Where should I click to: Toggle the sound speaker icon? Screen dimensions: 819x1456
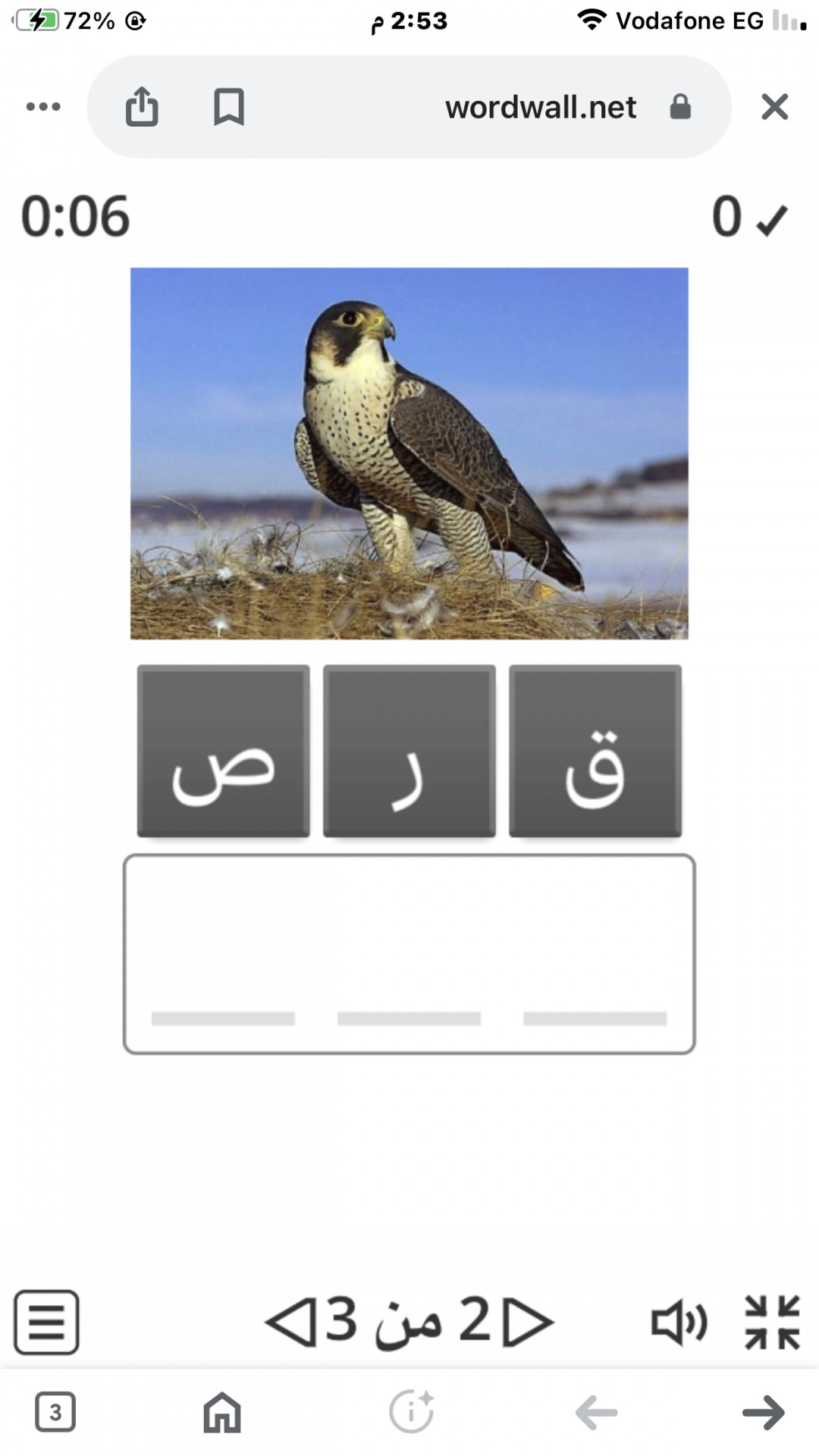click(679, 1323)
